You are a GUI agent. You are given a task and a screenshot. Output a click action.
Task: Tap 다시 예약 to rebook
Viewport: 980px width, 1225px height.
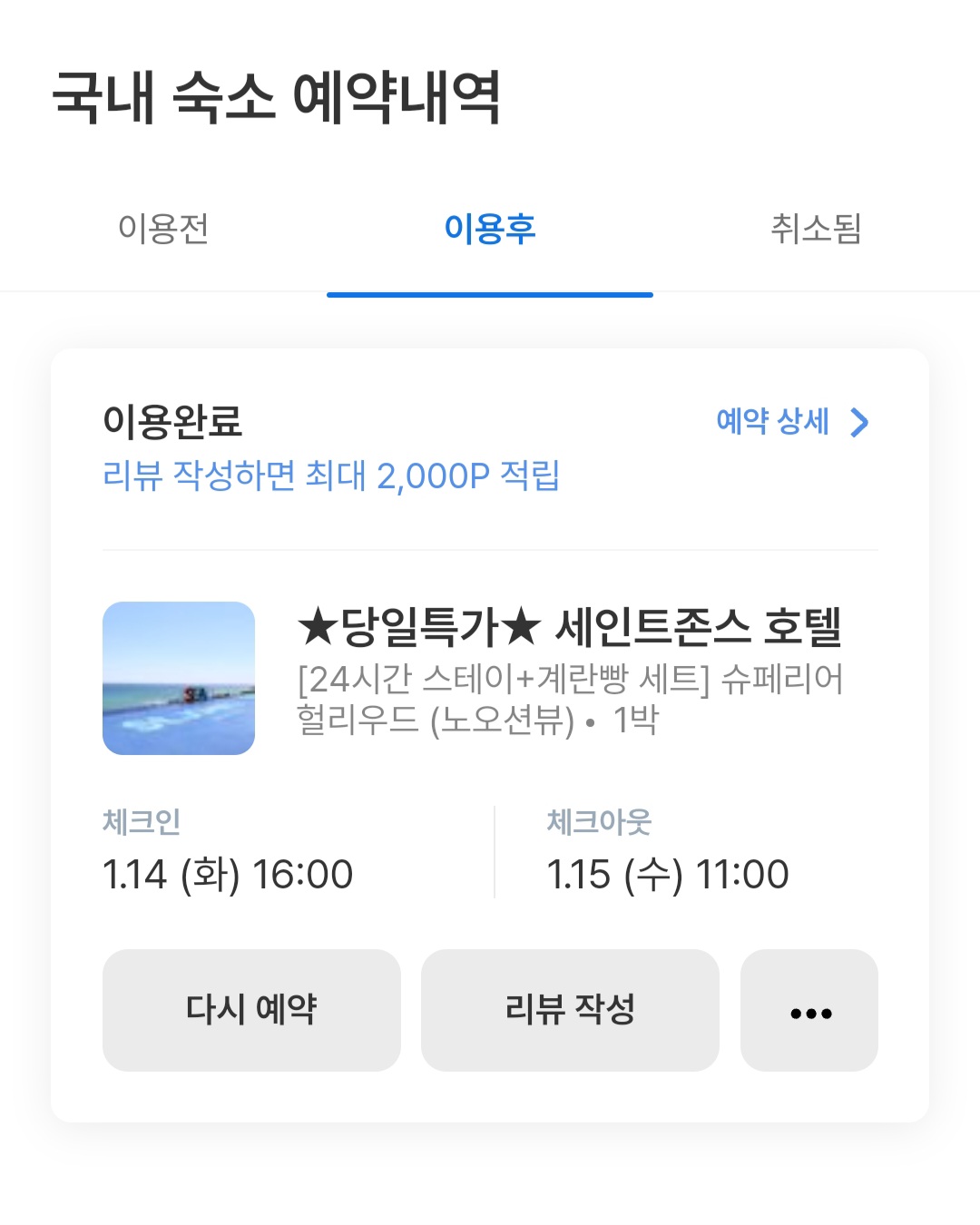coord(251,1010)
